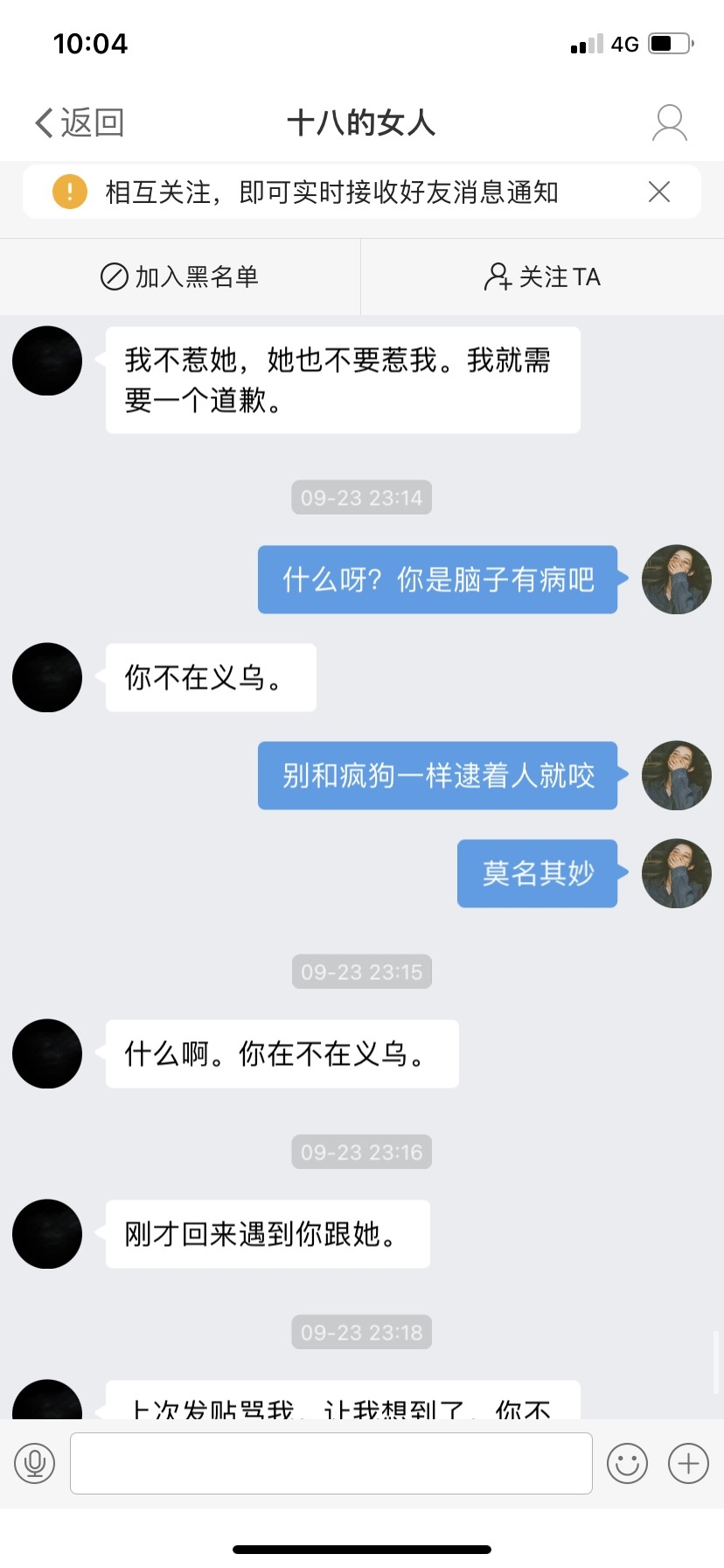Open sender's avatar beside 你不在义乌
The height and width of the screenshot is (1568, 724).
pyautogui.click(x=47, y=677)
